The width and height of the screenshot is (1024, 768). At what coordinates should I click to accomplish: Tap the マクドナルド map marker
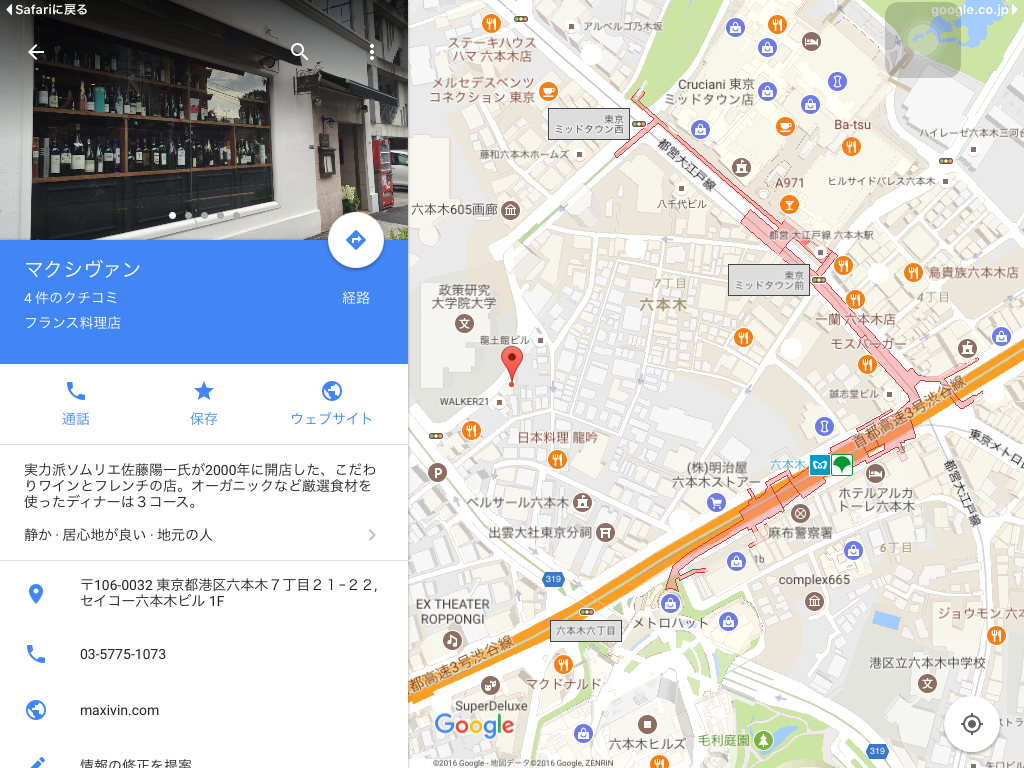pyautogui.click(x=564, y=665)
